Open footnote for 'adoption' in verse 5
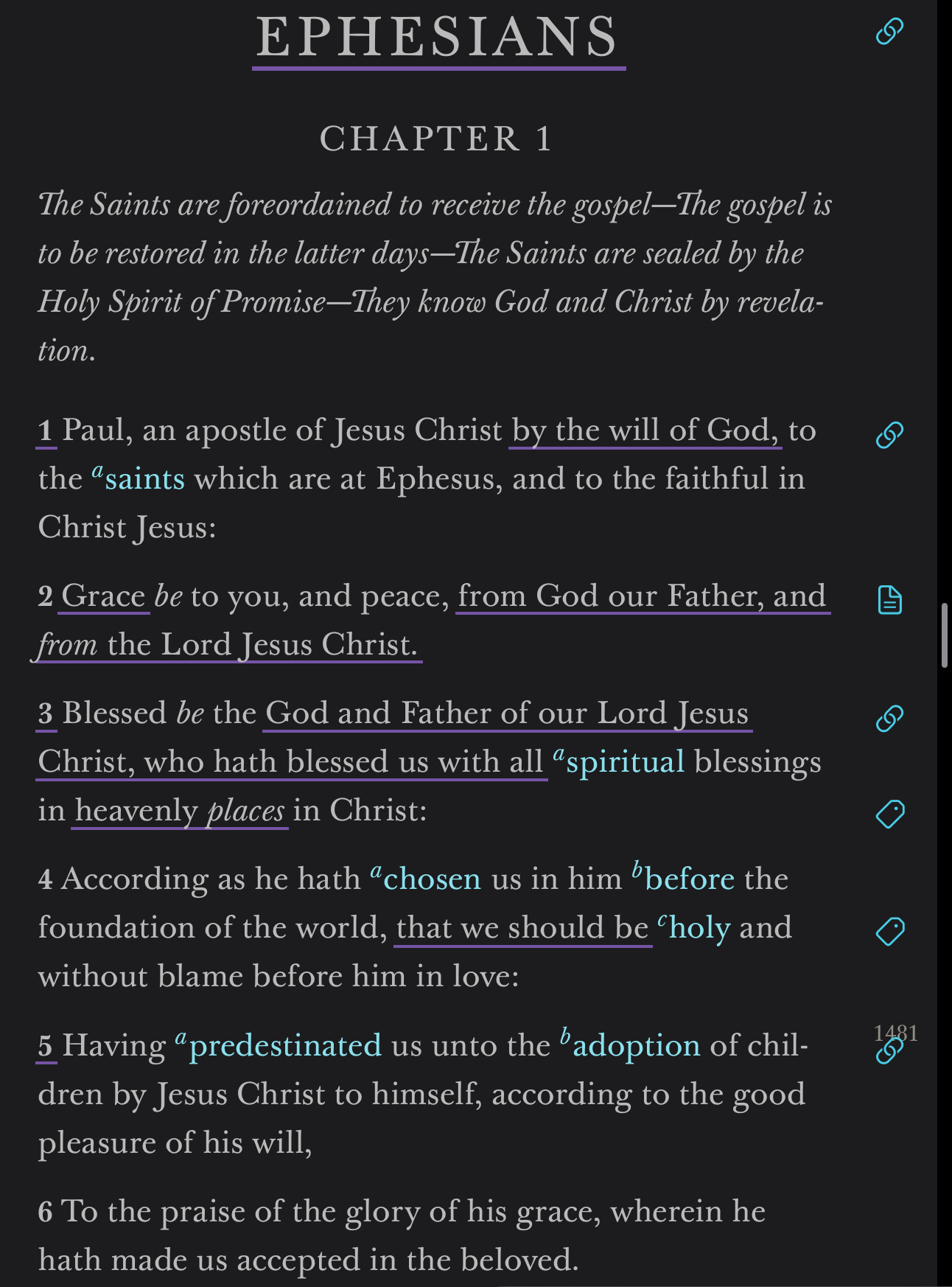Viewport: 952px width, 1287px height. click(x=635, y=1046)
